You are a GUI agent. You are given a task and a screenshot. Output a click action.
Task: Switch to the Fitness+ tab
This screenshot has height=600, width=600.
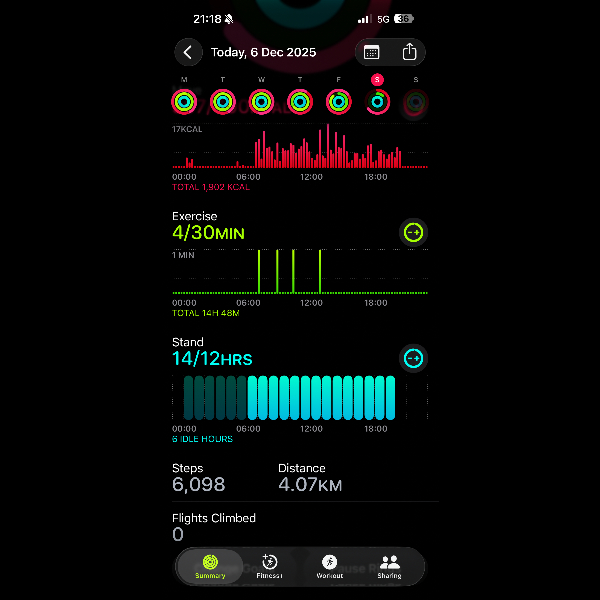tap(269, 566)
